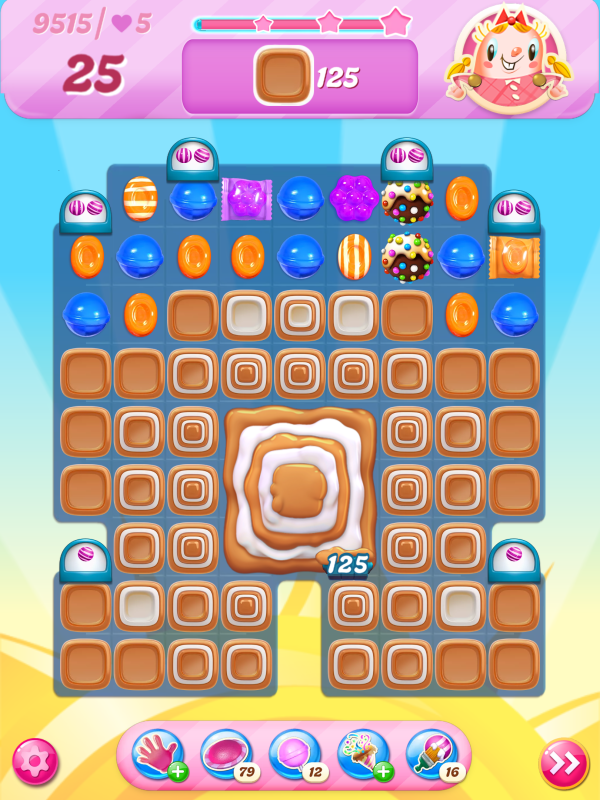
Task: Activate the lollipop hammer booster with 12 left
Action: (294, 755)
